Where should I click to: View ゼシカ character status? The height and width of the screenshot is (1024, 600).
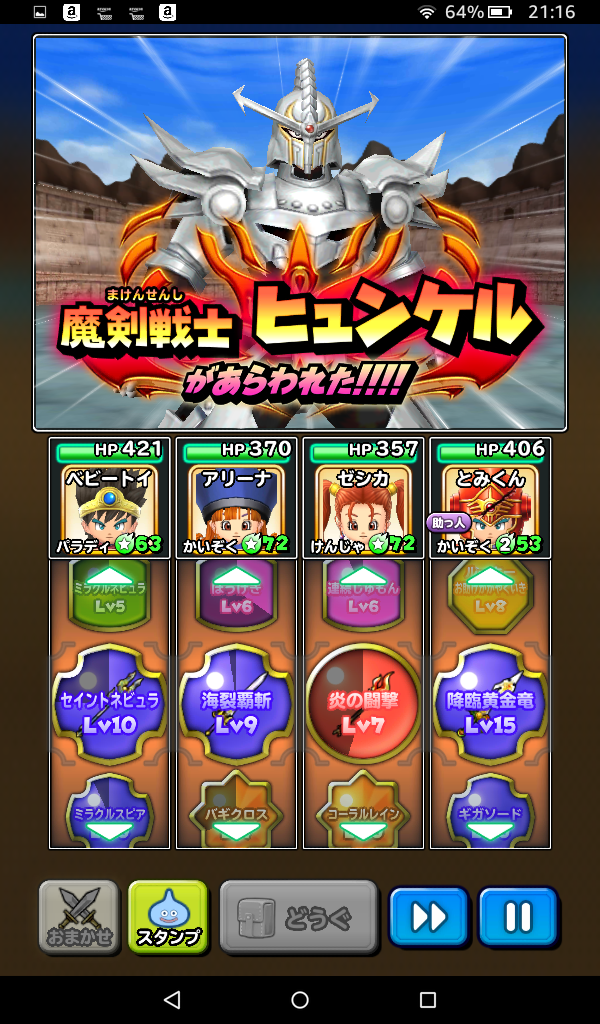pos(364,498)
